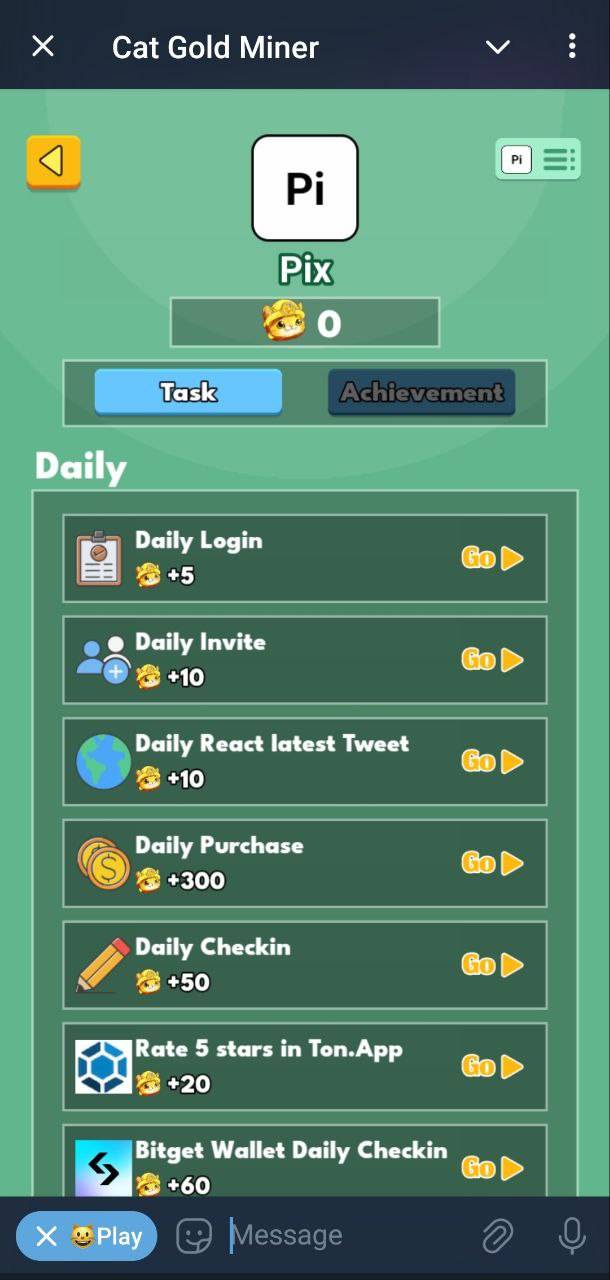Tap the Play button in chat bar

pyautogui.click(x=87, y=1237)
